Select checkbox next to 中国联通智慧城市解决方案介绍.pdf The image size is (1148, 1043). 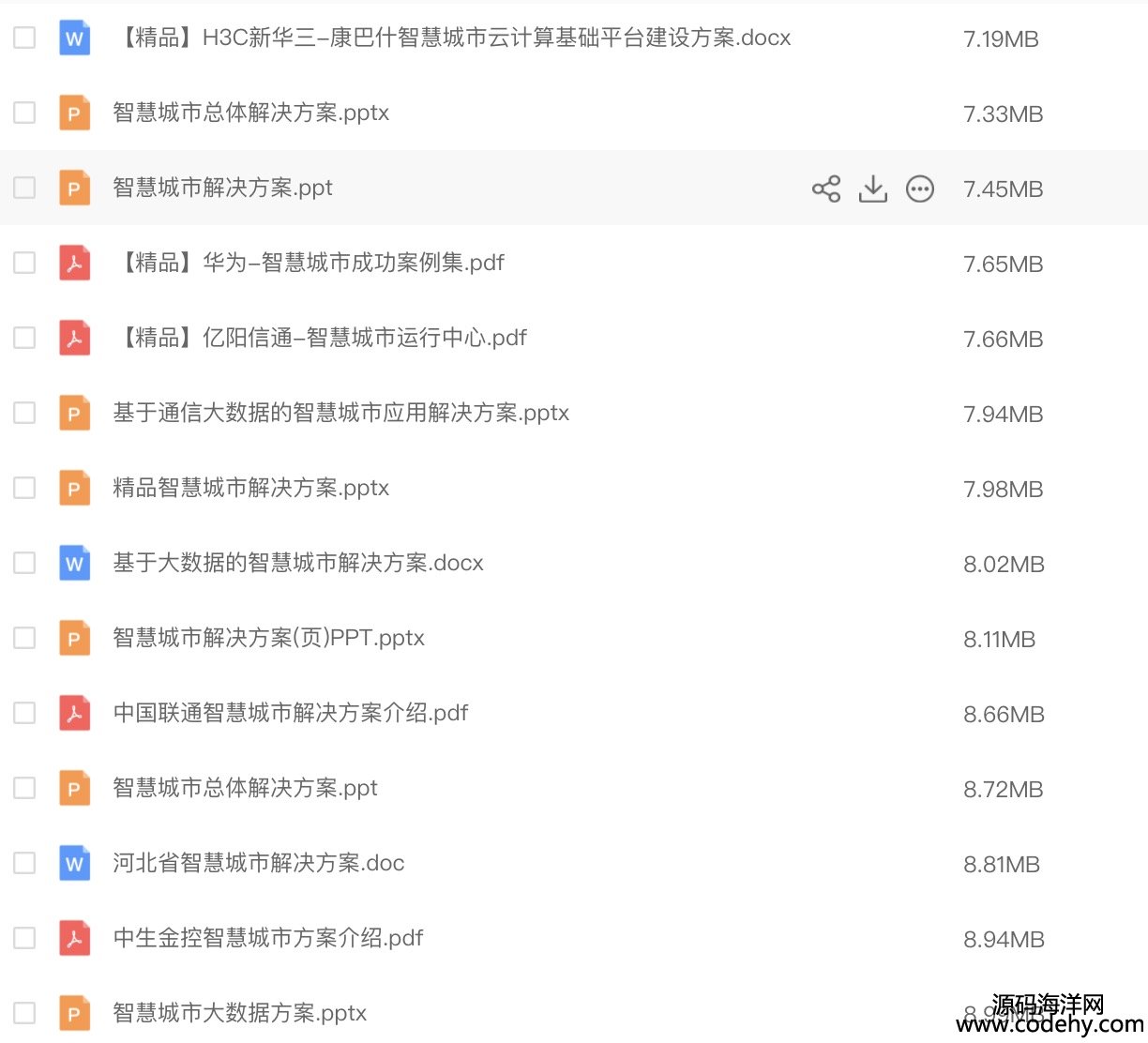coord(24,713)
